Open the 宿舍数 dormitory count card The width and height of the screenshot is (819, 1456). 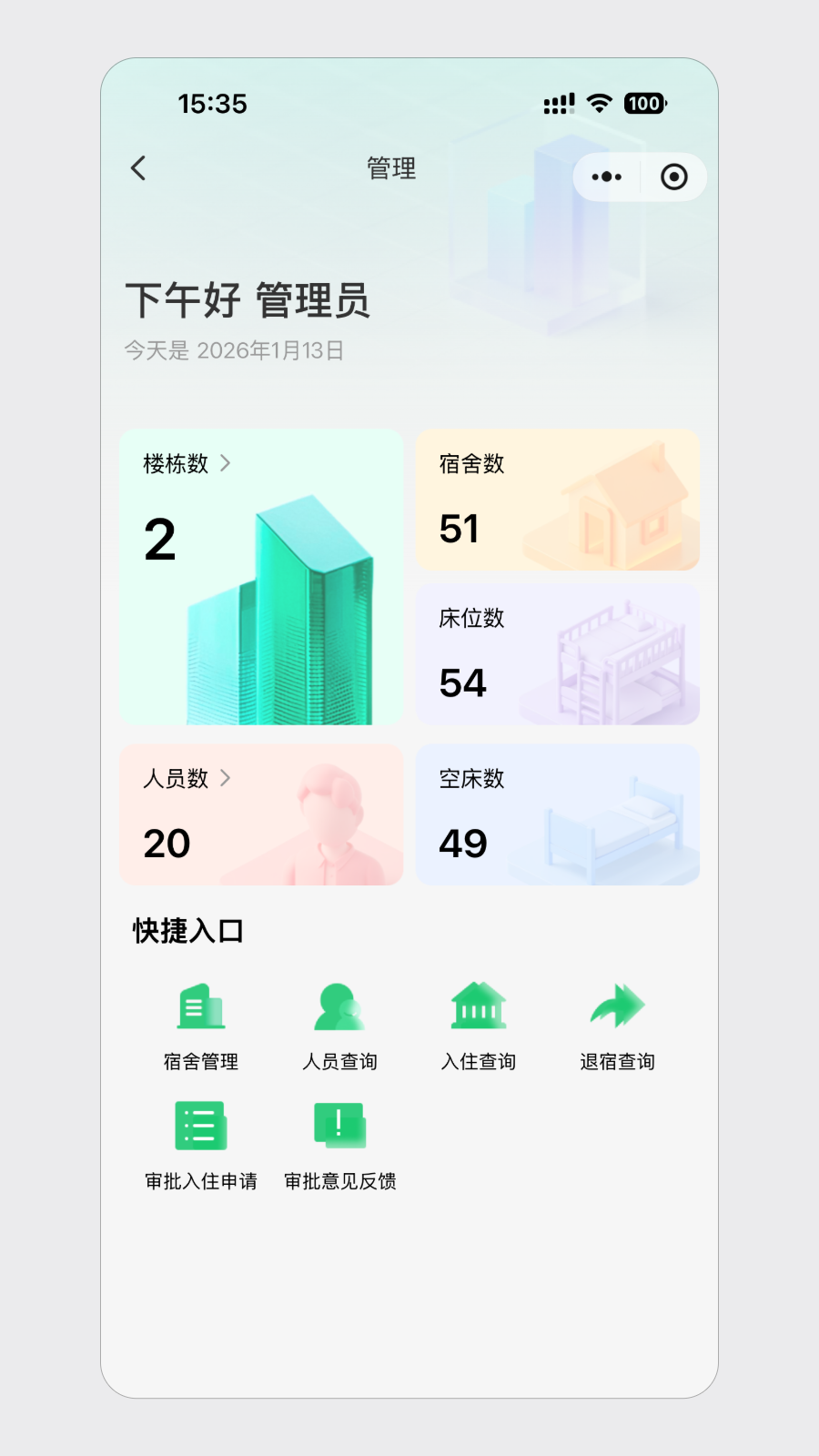pyautogui.click(x=558, y=500)
